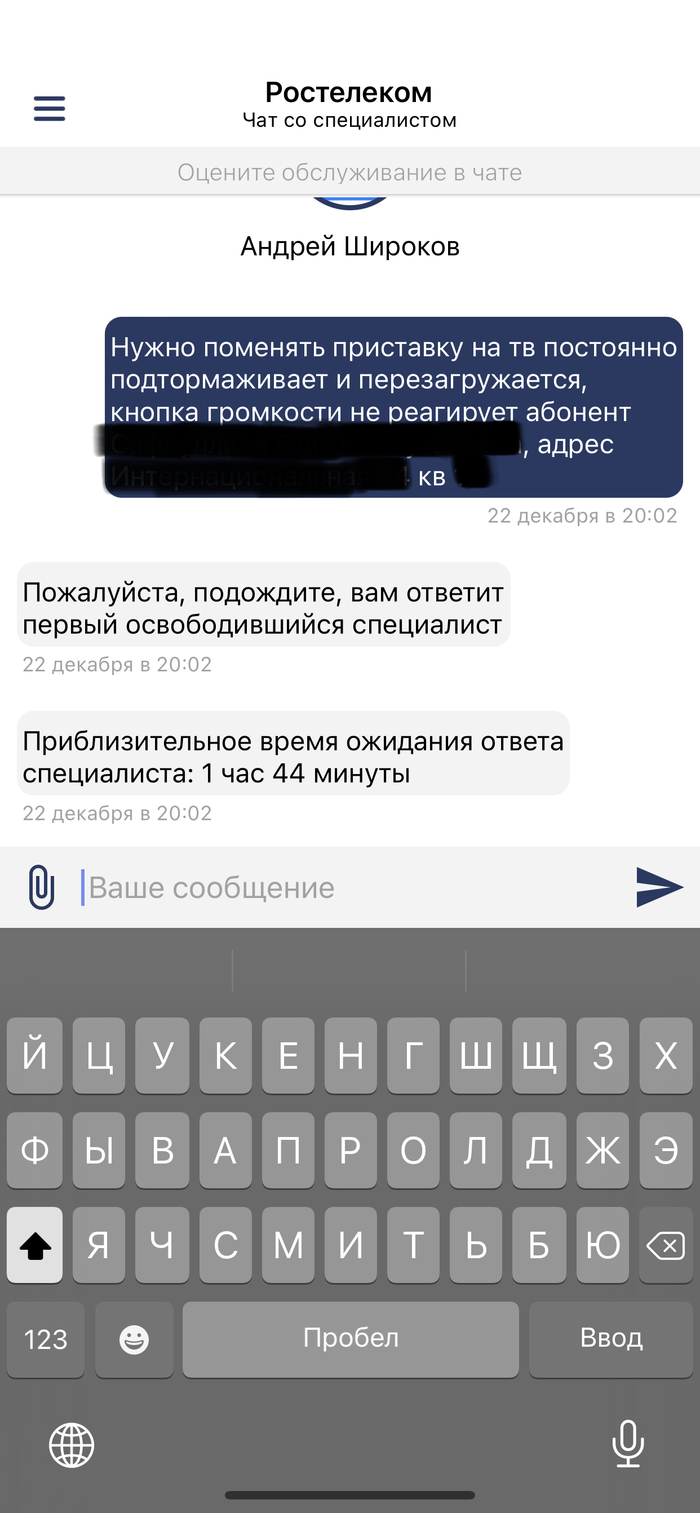
Task: Send the message with arrow icon
Action: coord(659,887)
